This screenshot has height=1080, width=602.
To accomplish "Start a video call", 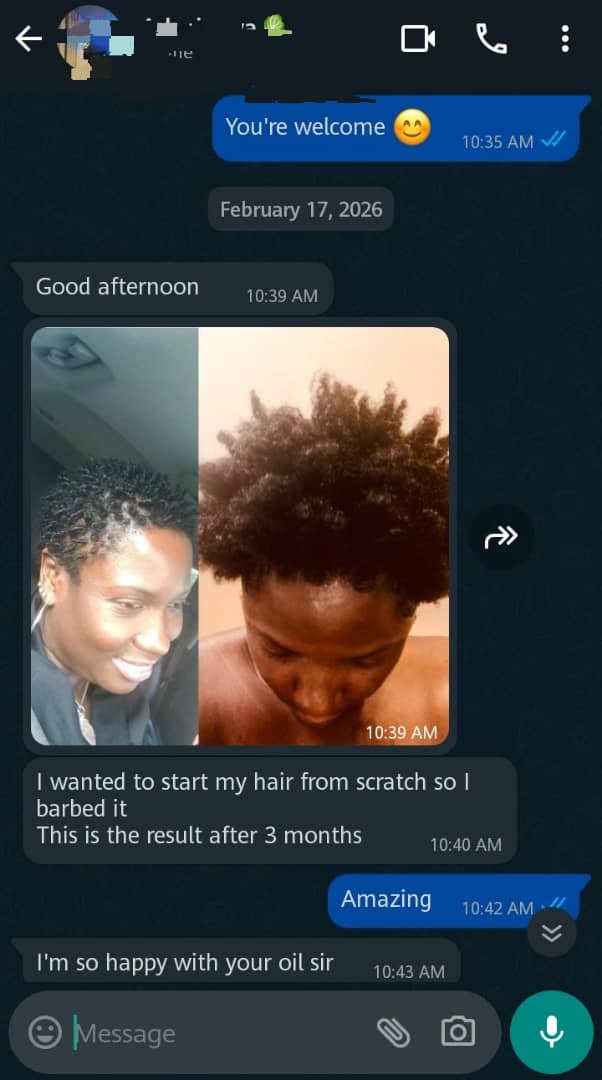I will coord(417,39).
